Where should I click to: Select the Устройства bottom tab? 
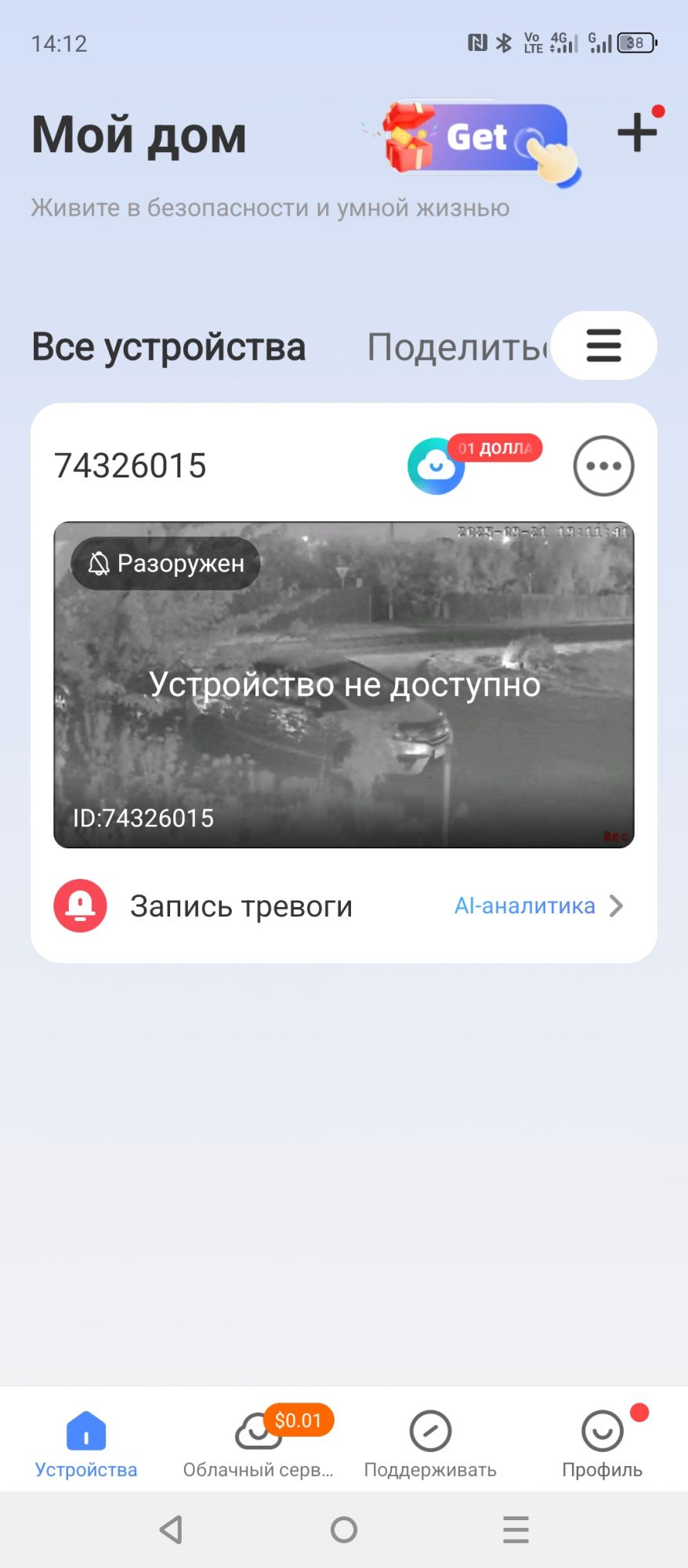(x=86, y=1444)
